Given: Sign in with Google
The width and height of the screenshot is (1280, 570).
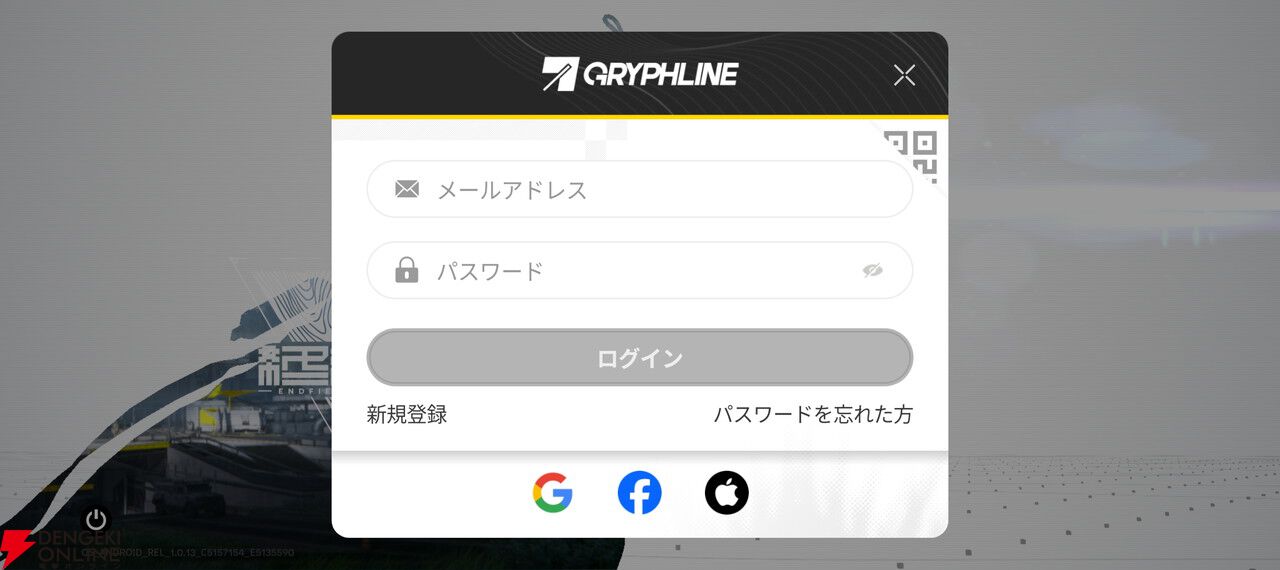Looking at the screenshot, I should (552, 493).
